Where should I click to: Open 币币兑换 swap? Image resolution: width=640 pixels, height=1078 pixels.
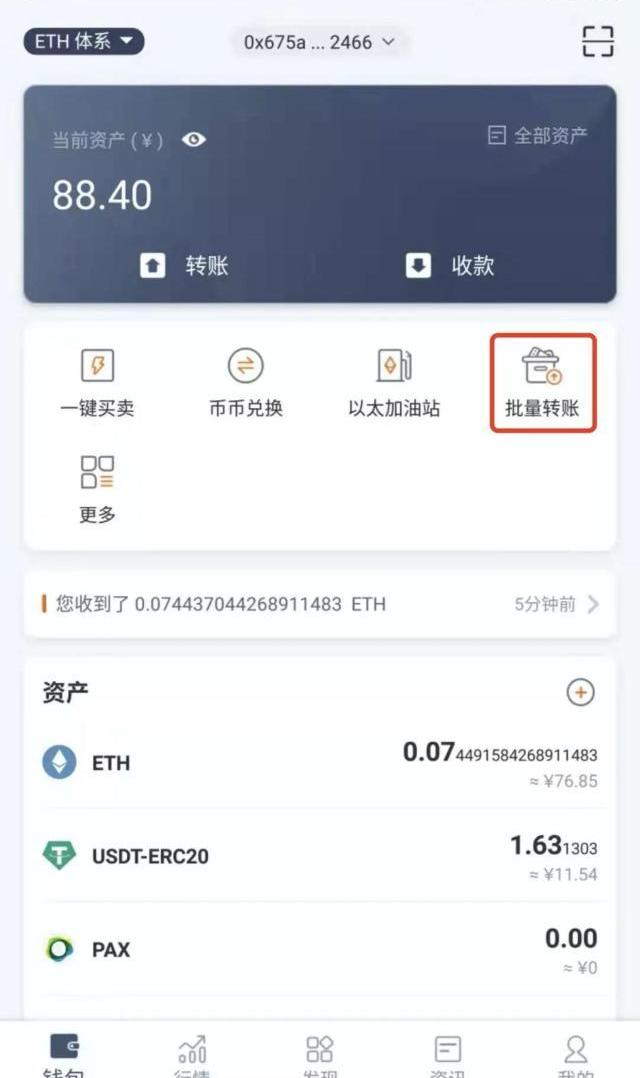point(246,384)
